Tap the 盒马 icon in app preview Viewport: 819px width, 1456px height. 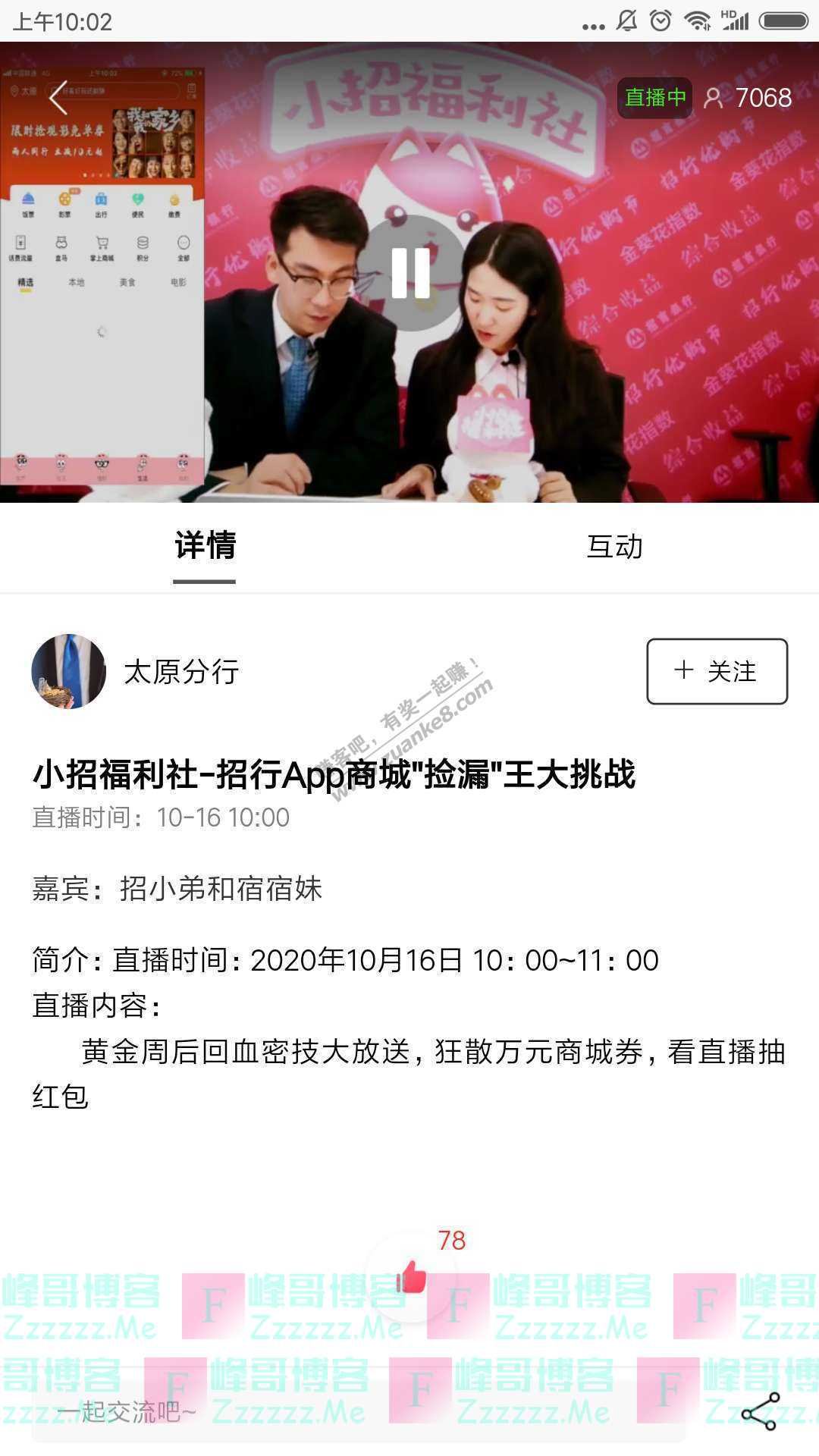[x=61, y=243]
